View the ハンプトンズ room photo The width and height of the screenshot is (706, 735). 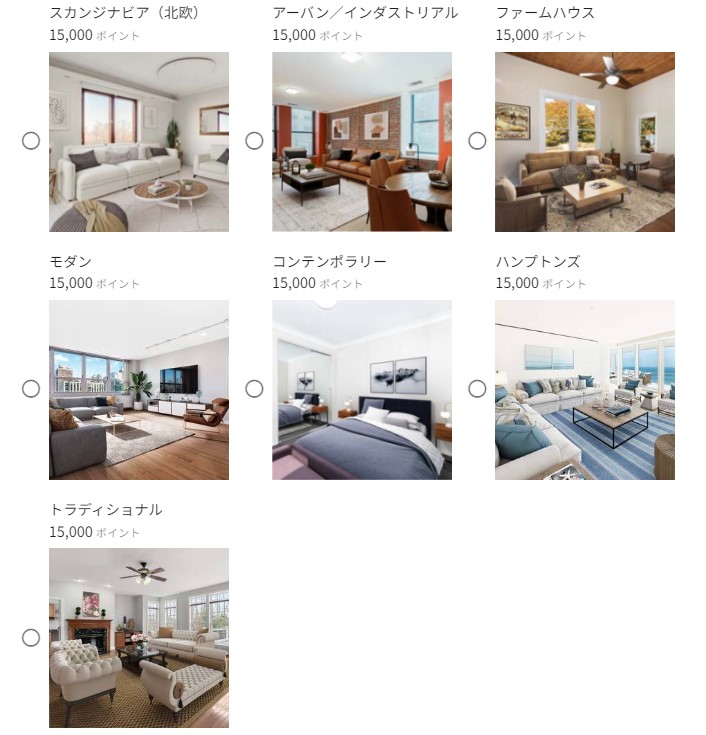[x=585, y=390]
